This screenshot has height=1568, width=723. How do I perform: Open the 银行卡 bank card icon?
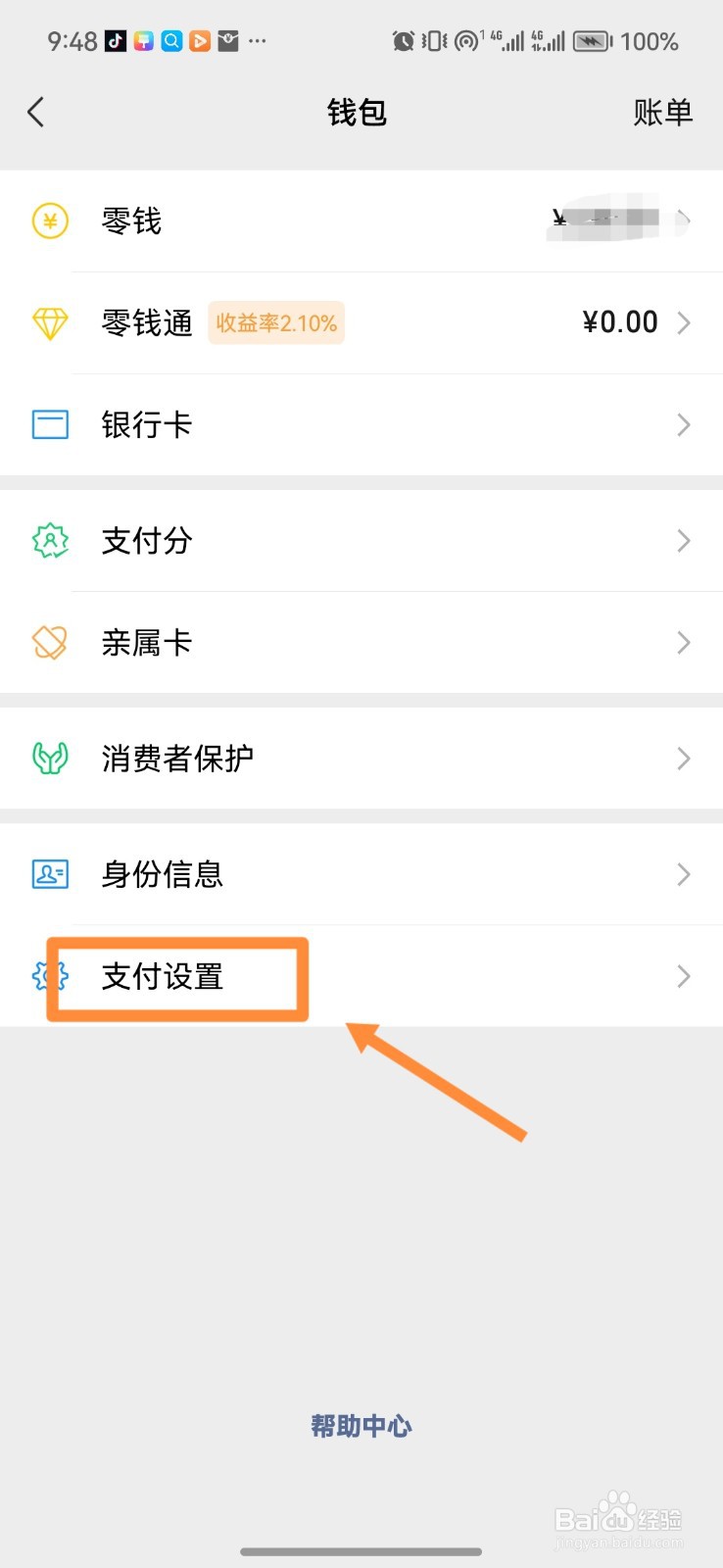point(49,424)
